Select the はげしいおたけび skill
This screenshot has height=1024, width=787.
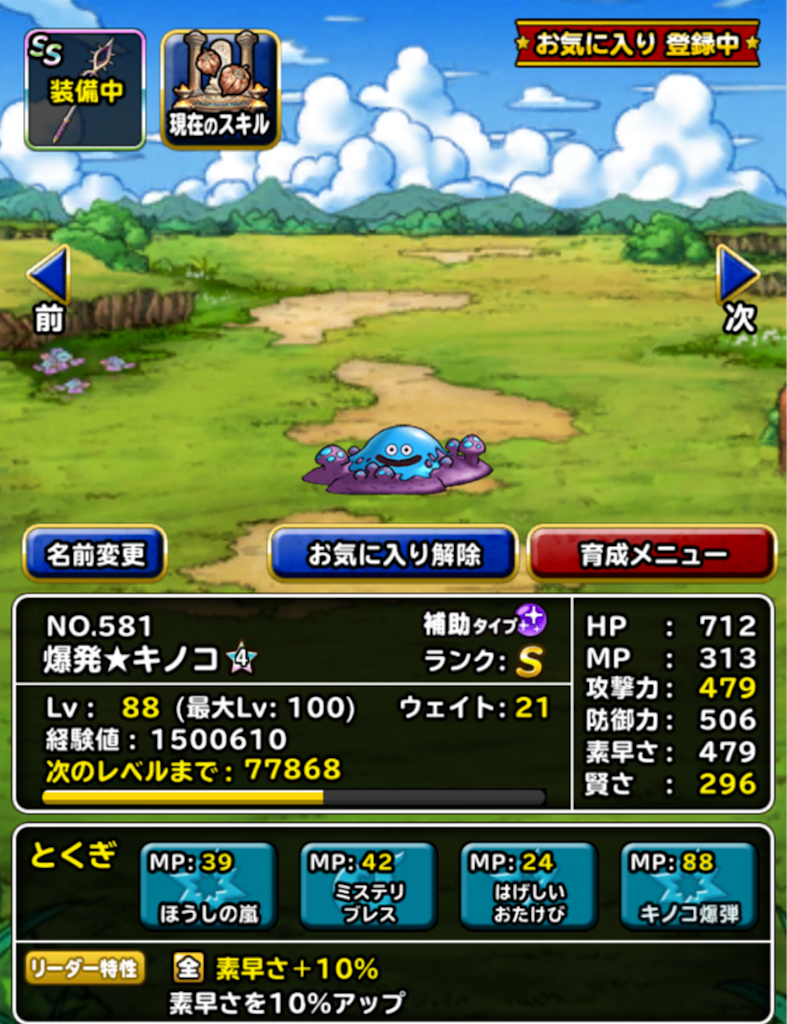[x=528, y=885]
